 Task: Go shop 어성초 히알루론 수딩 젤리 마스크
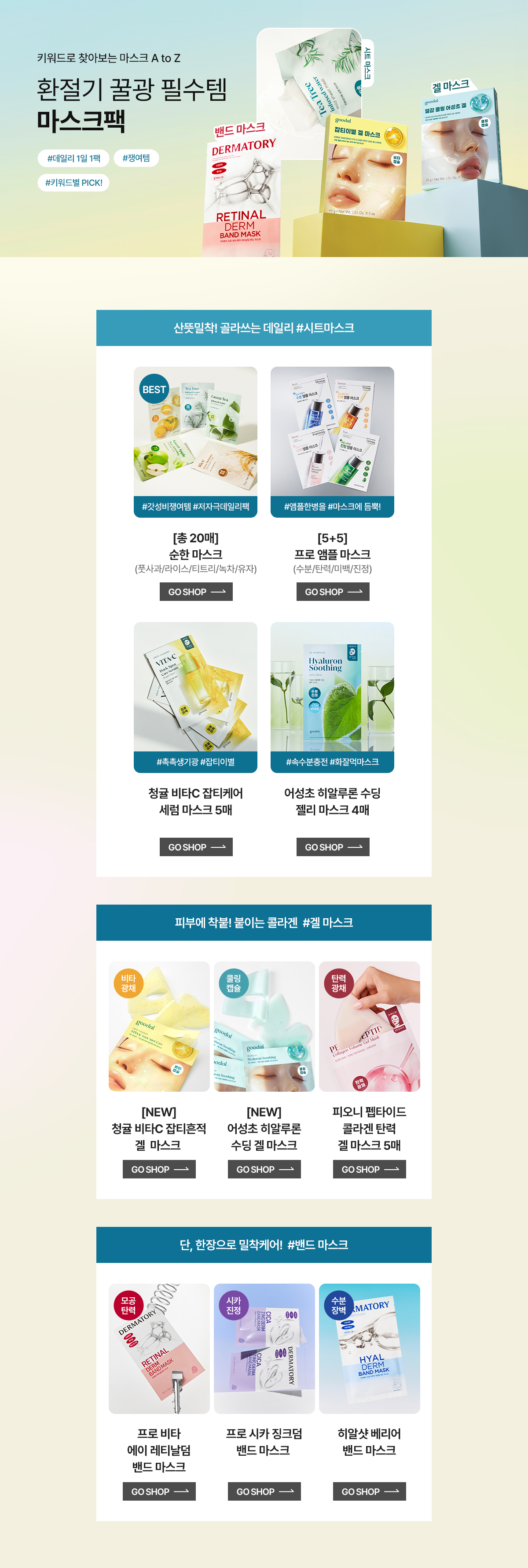333,847
